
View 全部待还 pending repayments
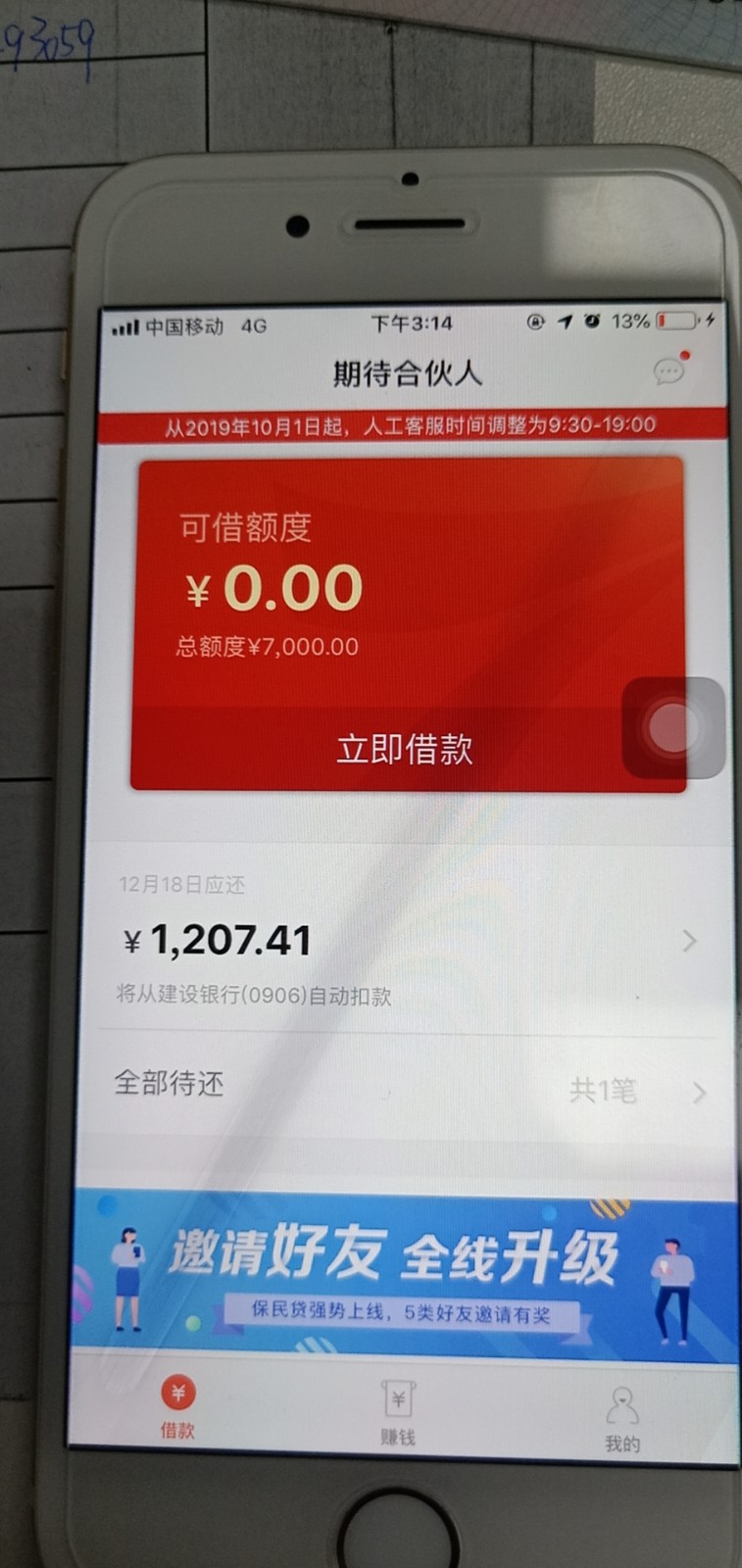point(409,1088)
